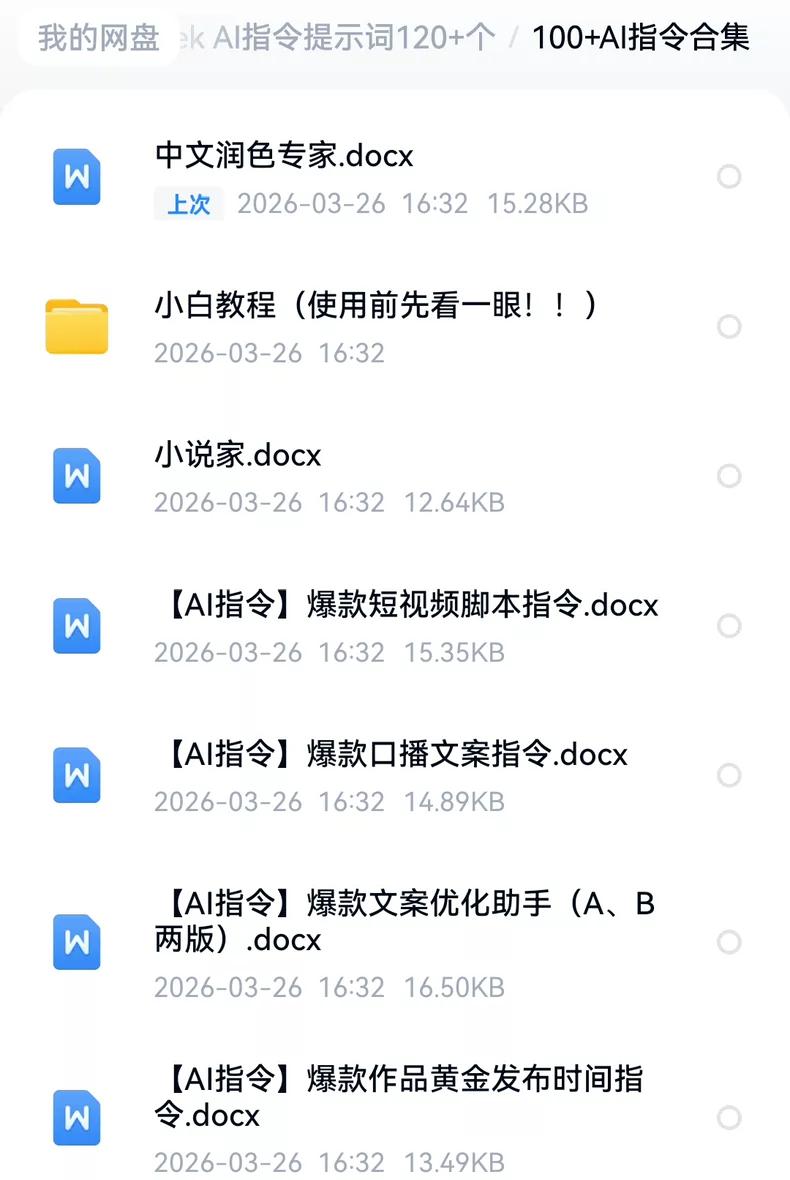Open the AI指令提示词120+个 breadcrumb folder
This screenshot has width=790, height=1180.
[x=340, y=39]
